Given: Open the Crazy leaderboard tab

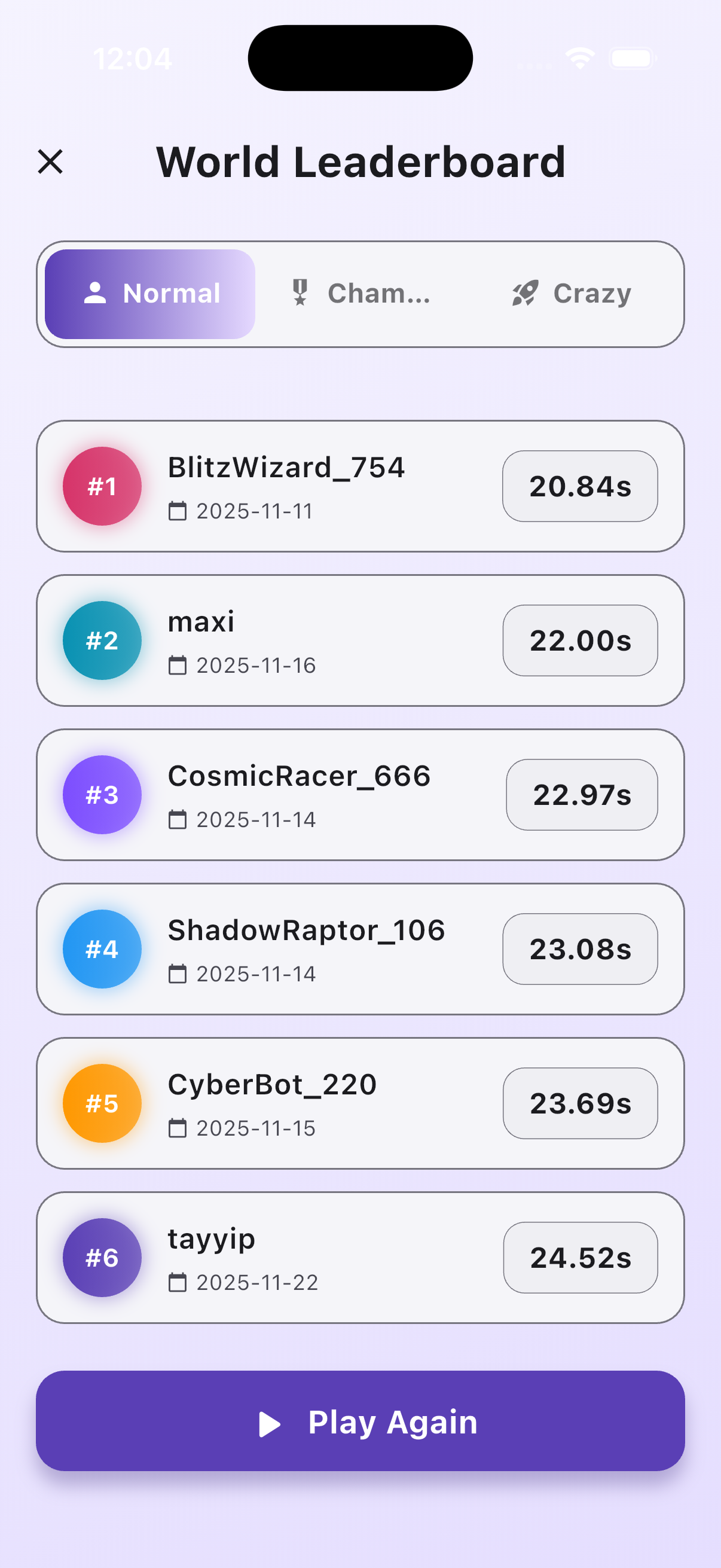Looking at the screenshot, I should coord(572,293).
